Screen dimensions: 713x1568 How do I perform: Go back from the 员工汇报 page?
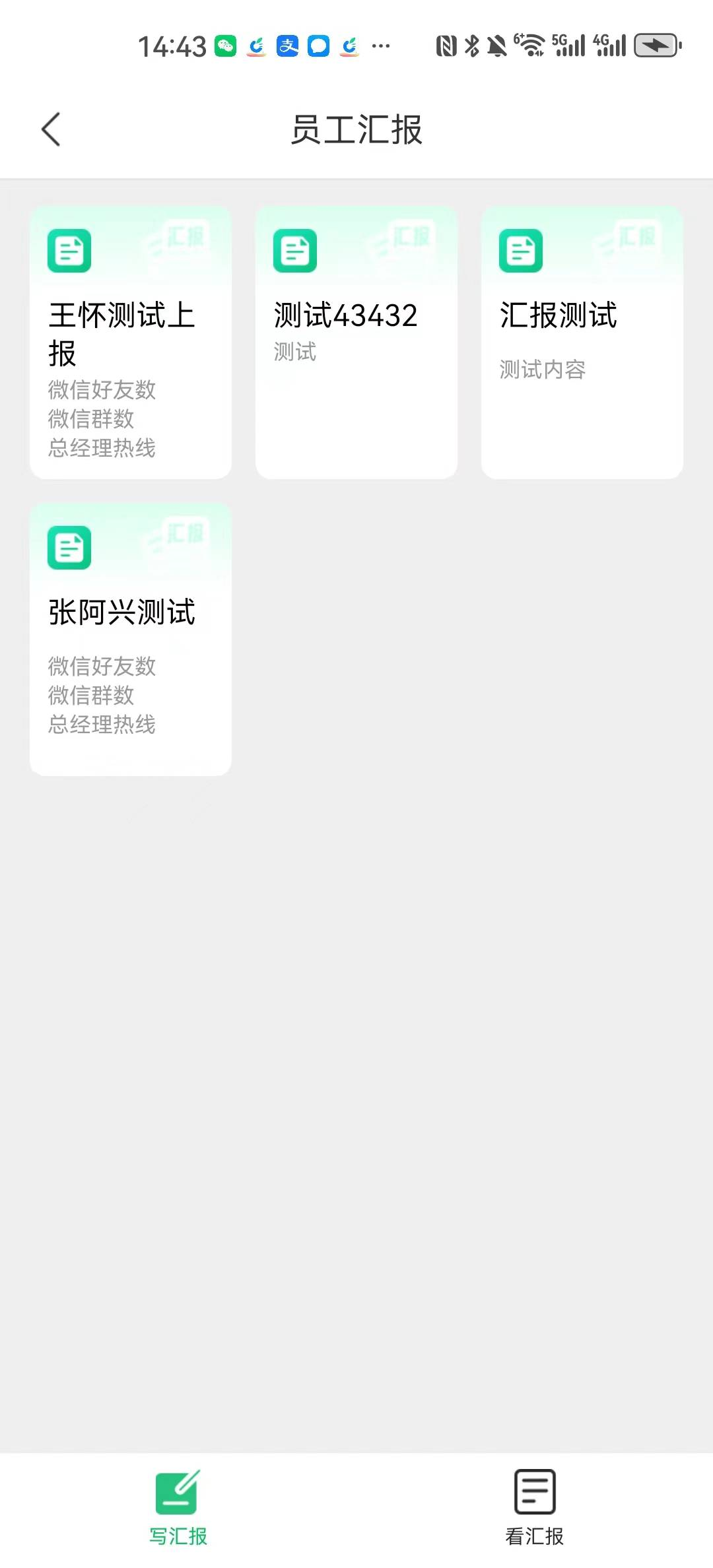point(51,129)
